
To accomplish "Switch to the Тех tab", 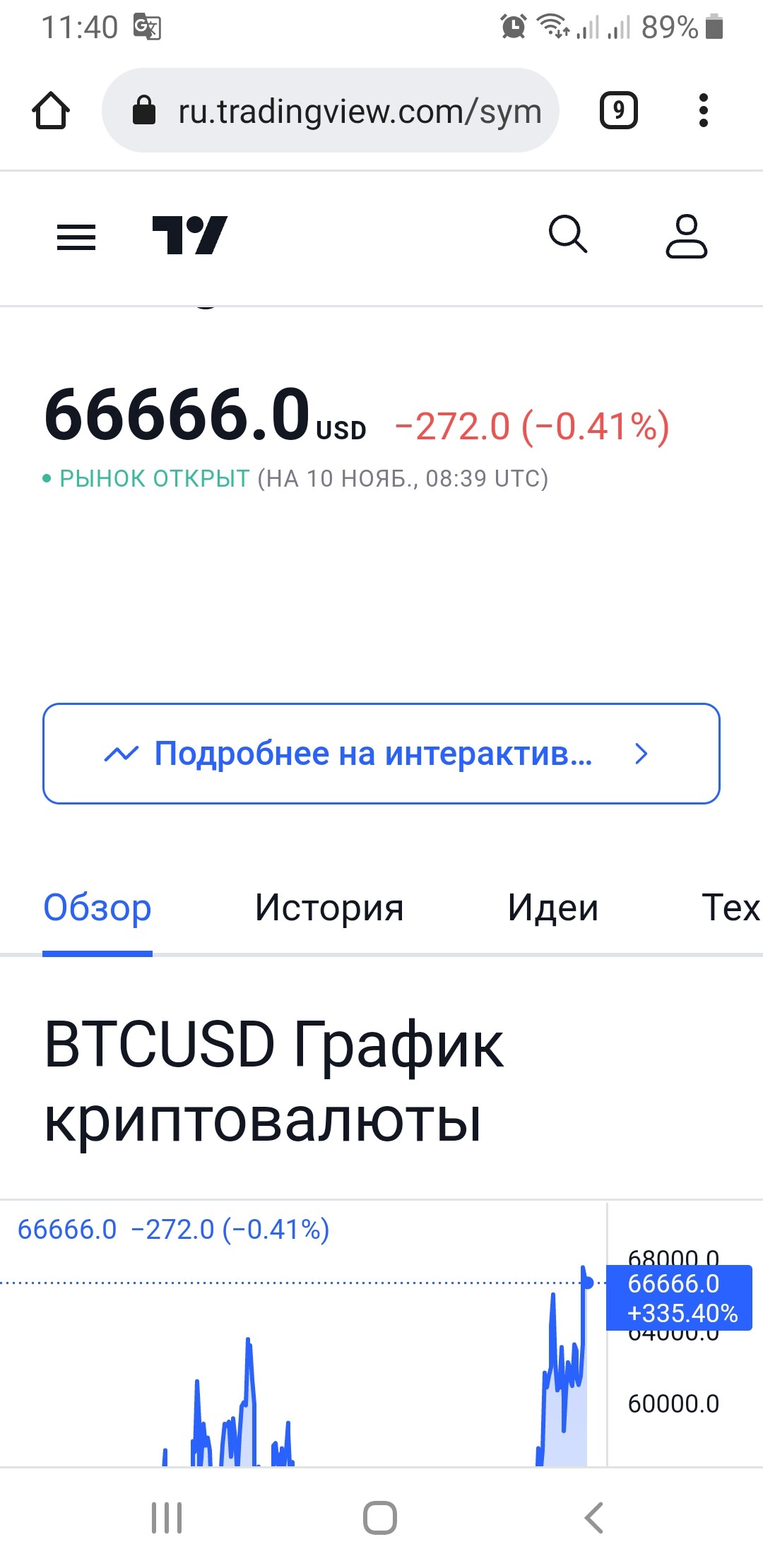I will pyautogui.click(x=731, y=908).
